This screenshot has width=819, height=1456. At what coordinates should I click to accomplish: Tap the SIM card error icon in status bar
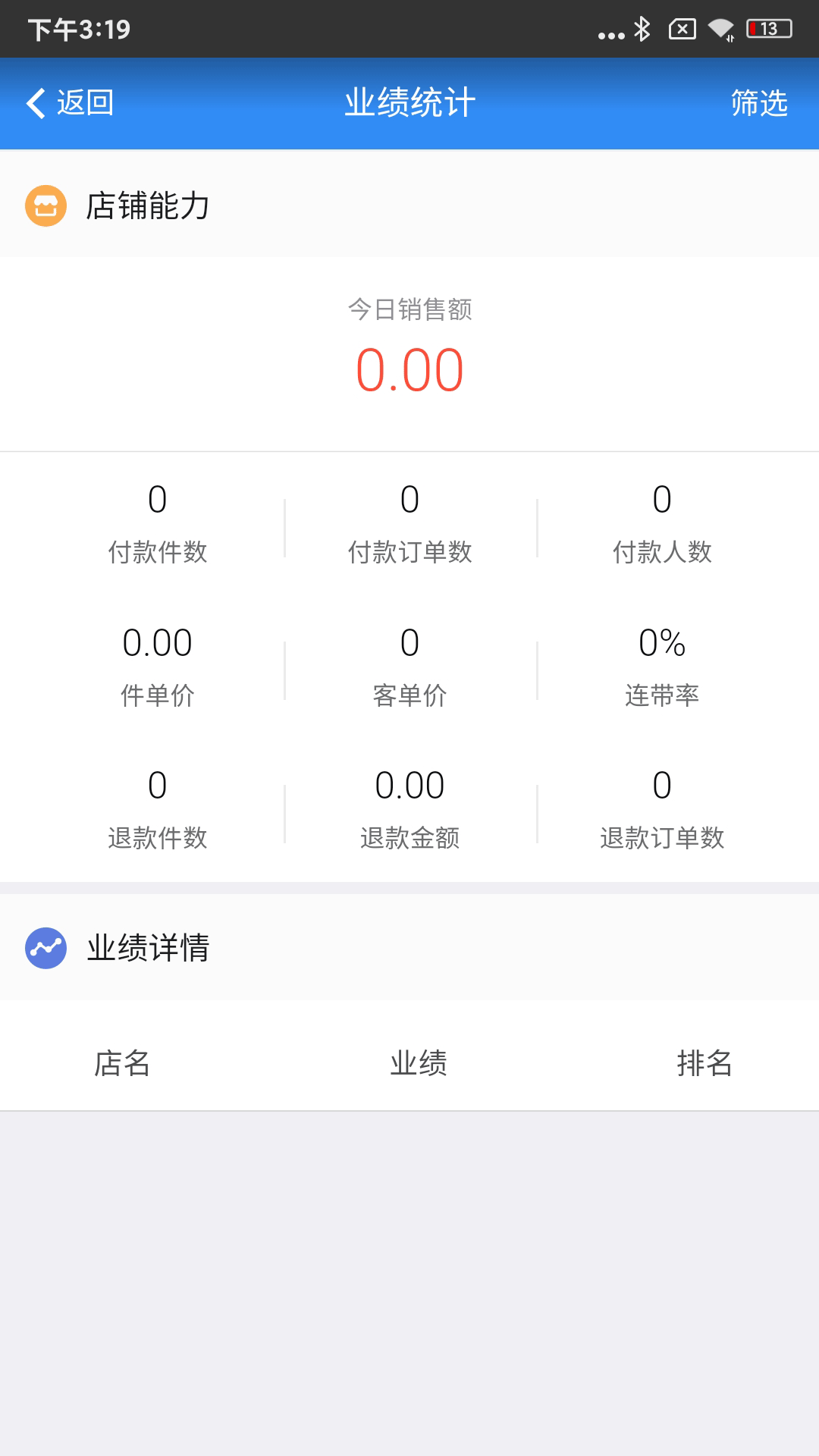click(x=680, y=29)
